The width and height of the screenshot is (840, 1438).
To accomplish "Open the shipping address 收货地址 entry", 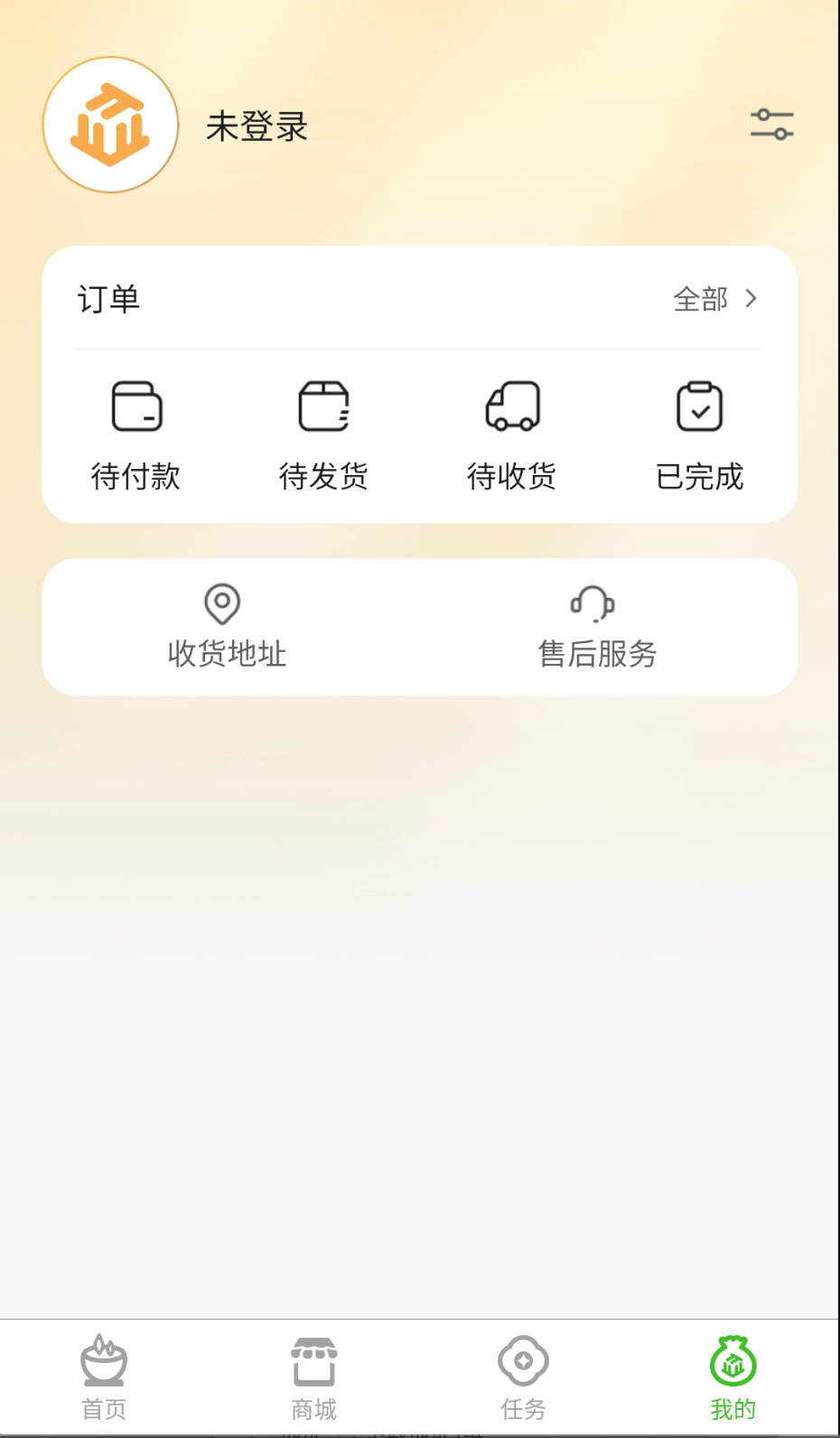I will [225, 654].
